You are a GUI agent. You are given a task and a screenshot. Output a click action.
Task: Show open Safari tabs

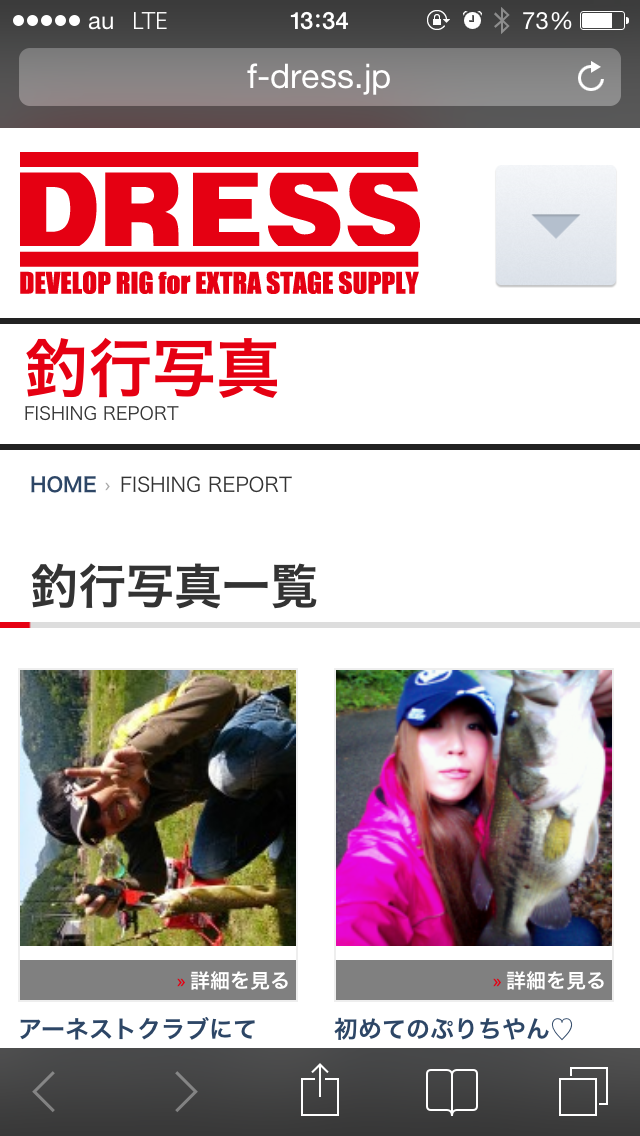click(x=583, y=1091)
